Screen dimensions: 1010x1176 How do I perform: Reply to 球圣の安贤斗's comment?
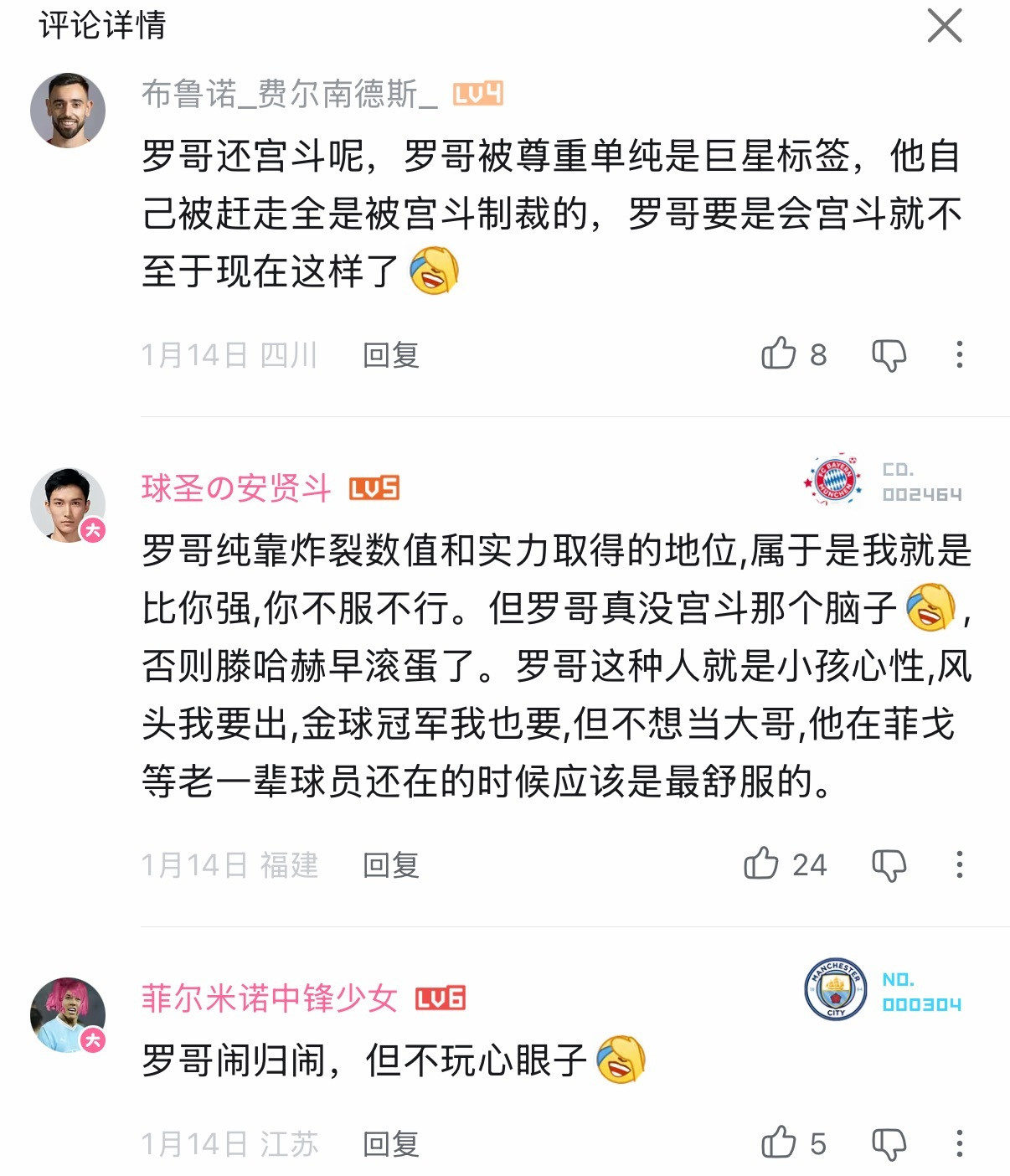[392, 865]
